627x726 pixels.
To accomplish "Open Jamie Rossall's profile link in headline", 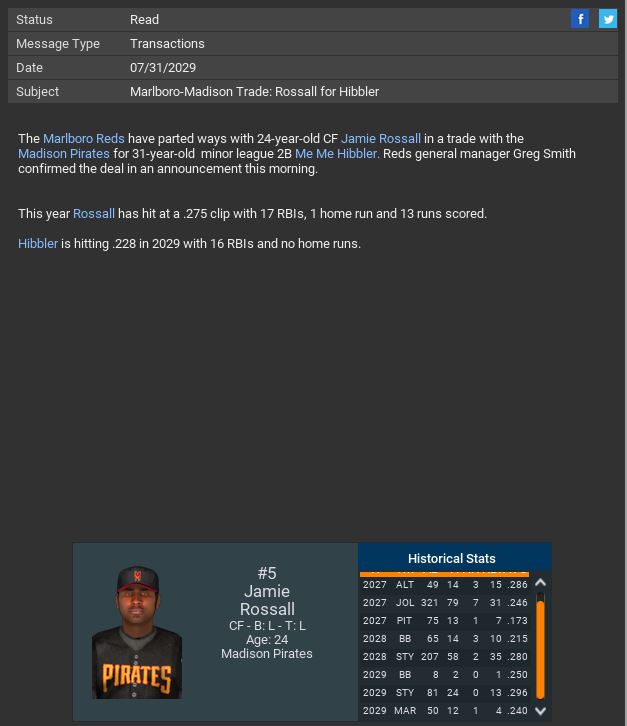I will point(380,138).
